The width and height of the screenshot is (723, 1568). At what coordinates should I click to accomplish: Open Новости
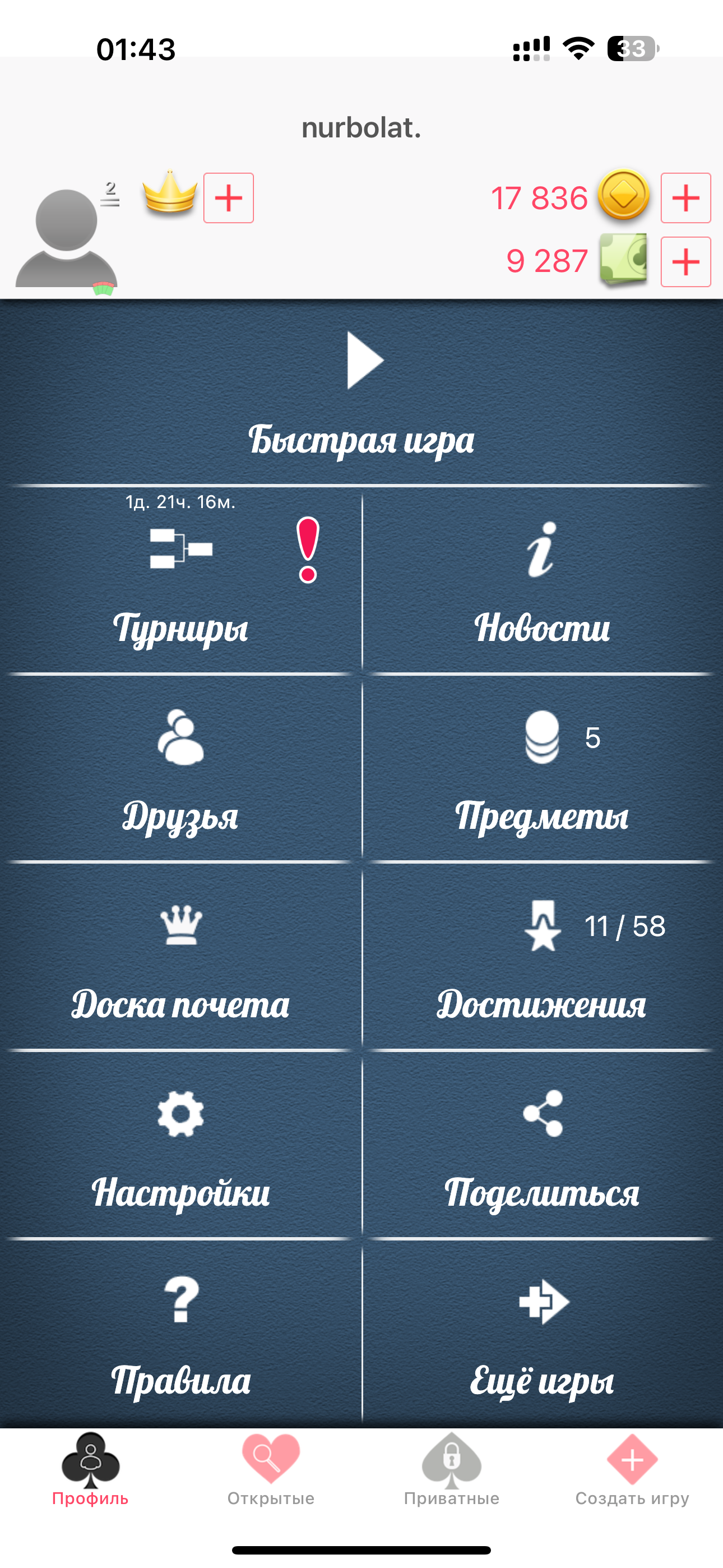point(541,582)
